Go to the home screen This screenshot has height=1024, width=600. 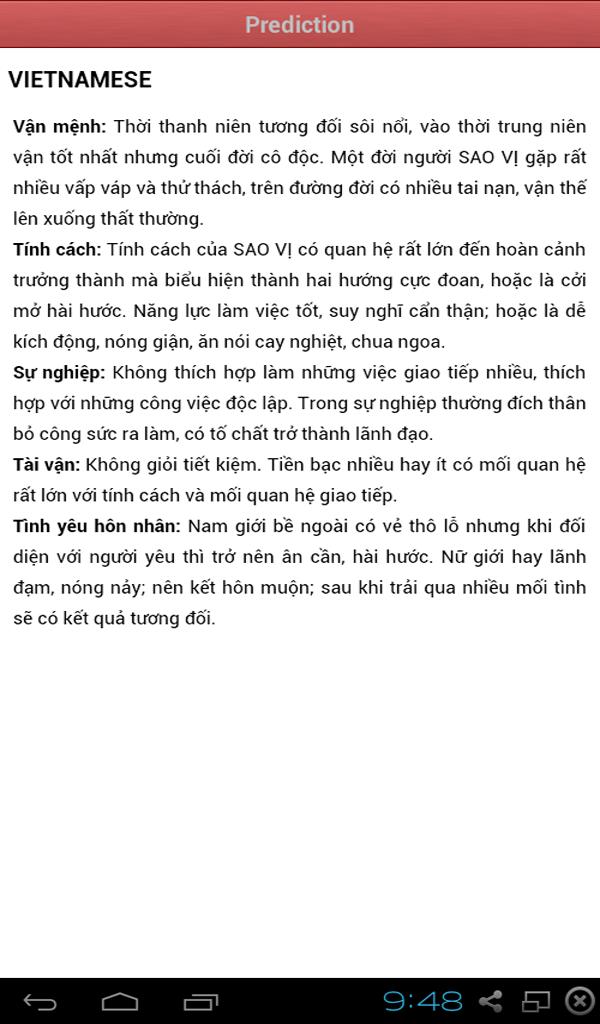point(120,1001)
